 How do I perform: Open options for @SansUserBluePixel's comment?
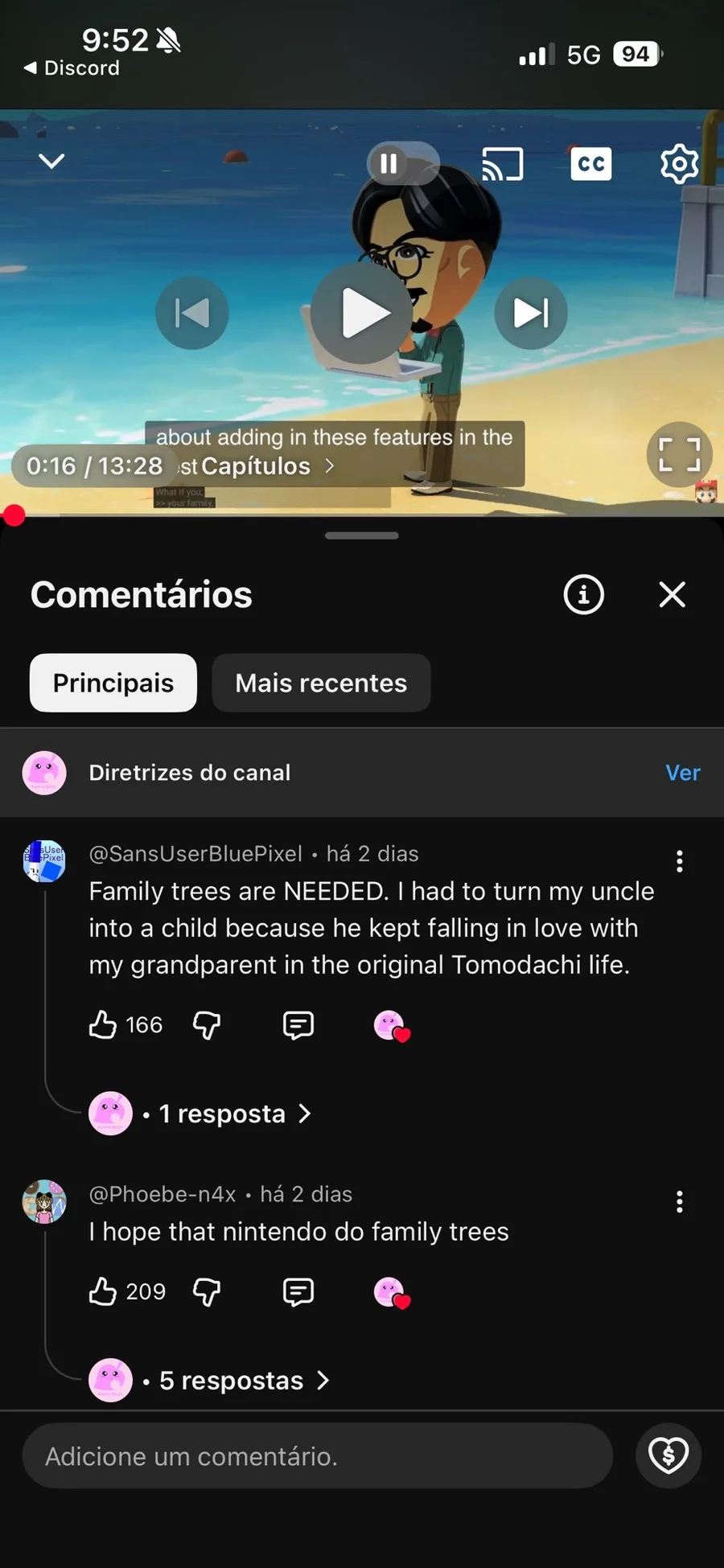click(680, 861)
